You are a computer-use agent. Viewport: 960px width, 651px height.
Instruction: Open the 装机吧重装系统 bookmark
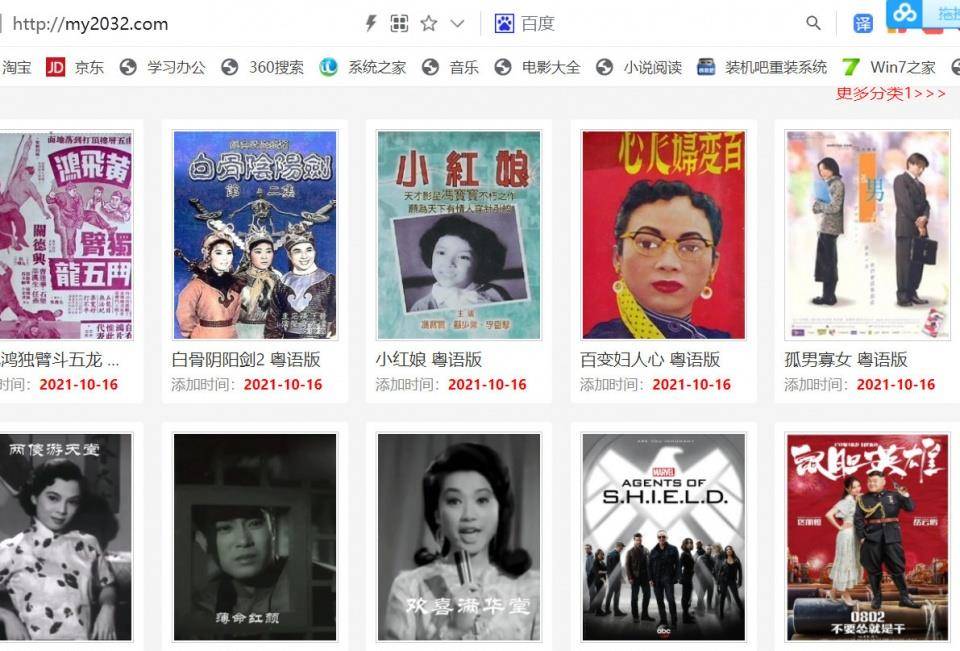[763, 67]
